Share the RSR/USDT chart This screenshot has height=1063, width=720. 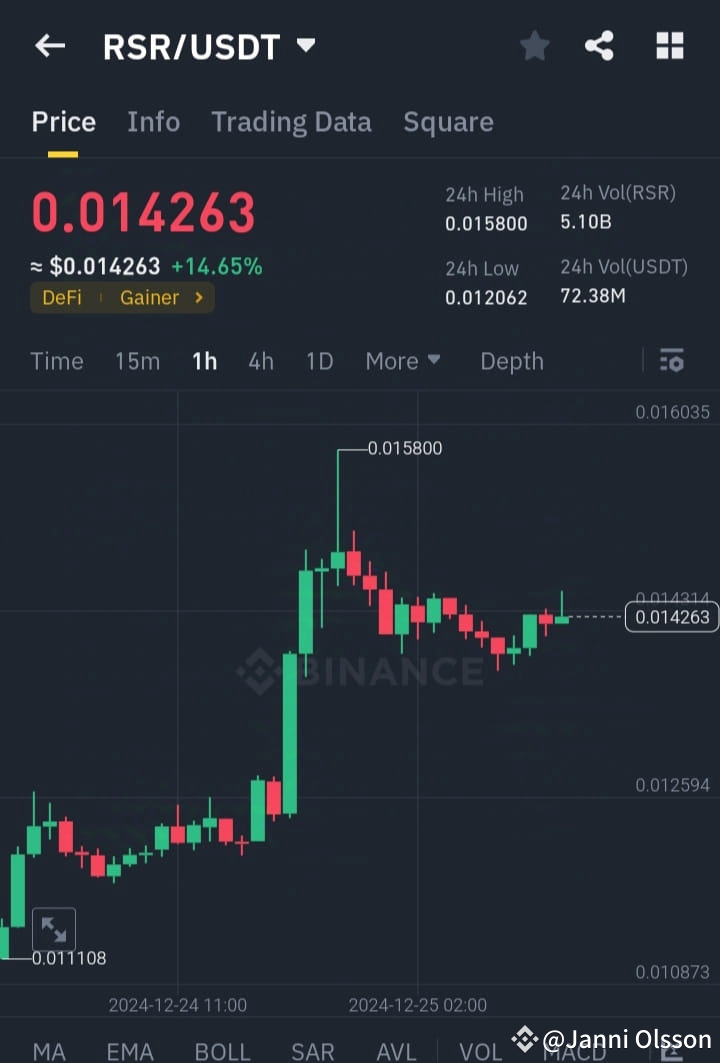(x=599, y=45)
